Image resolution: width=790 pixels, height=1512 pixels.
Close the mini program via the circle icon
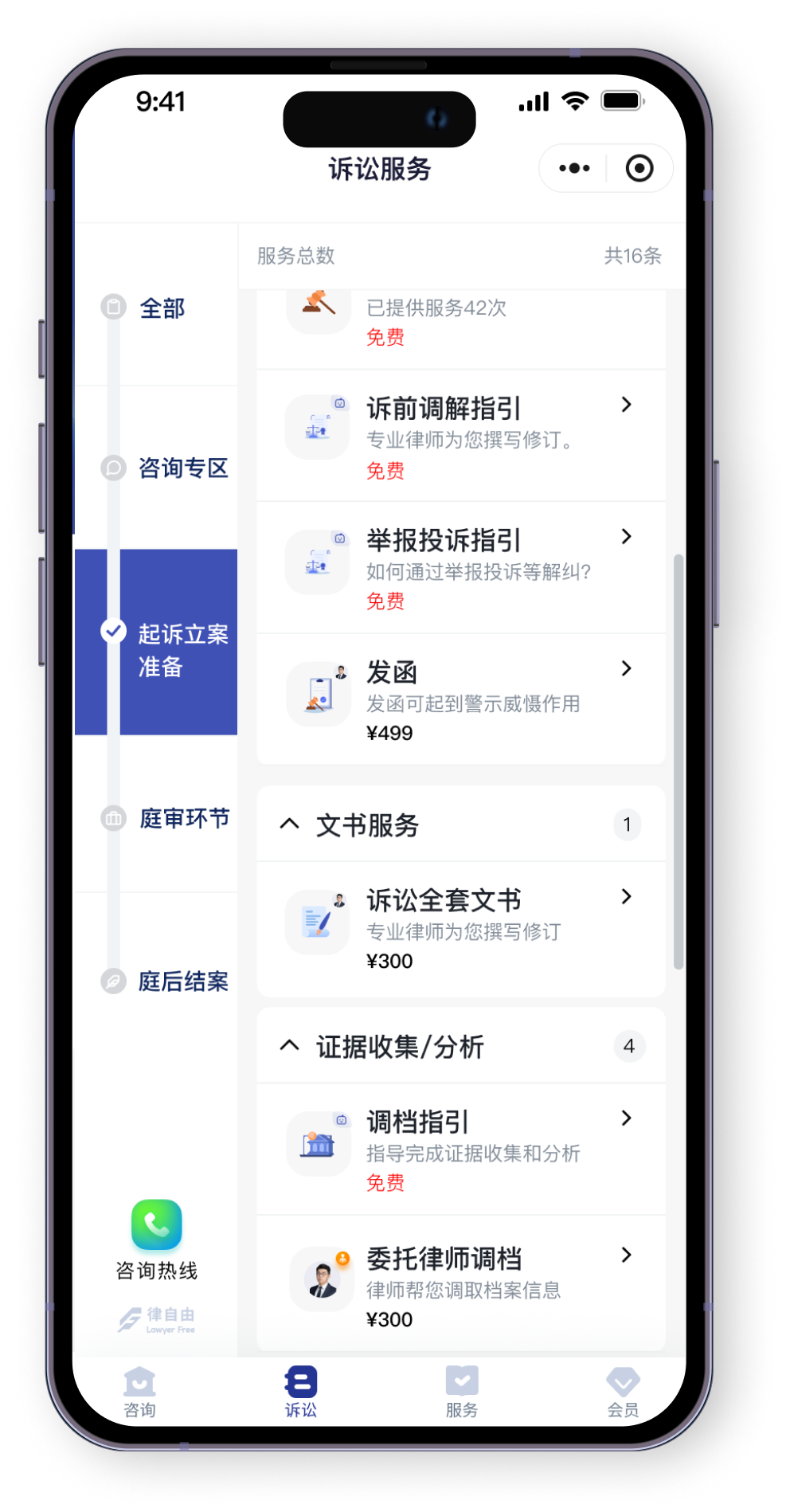click(x=639, y=168)
